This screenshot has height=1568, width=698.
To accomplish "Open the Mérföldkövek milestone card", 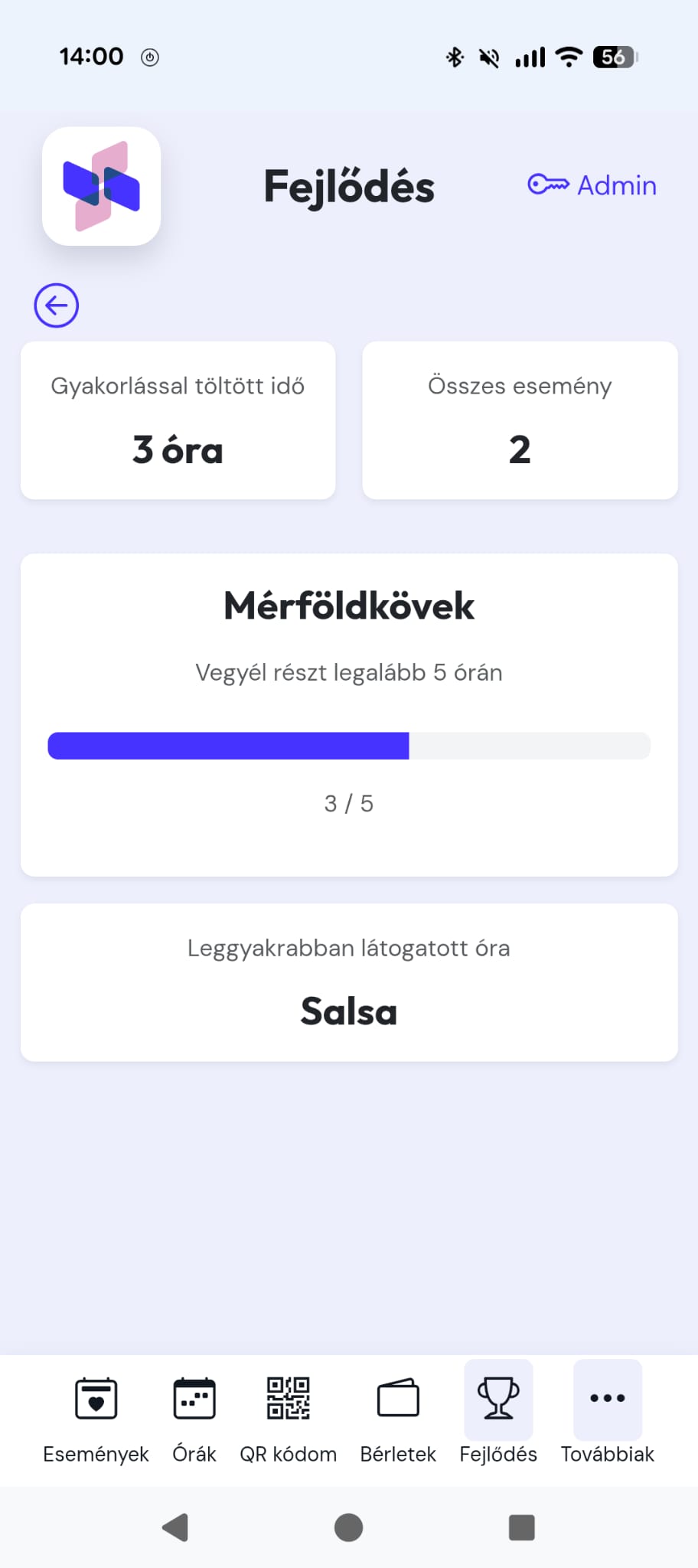I will [x=348, y=712].
